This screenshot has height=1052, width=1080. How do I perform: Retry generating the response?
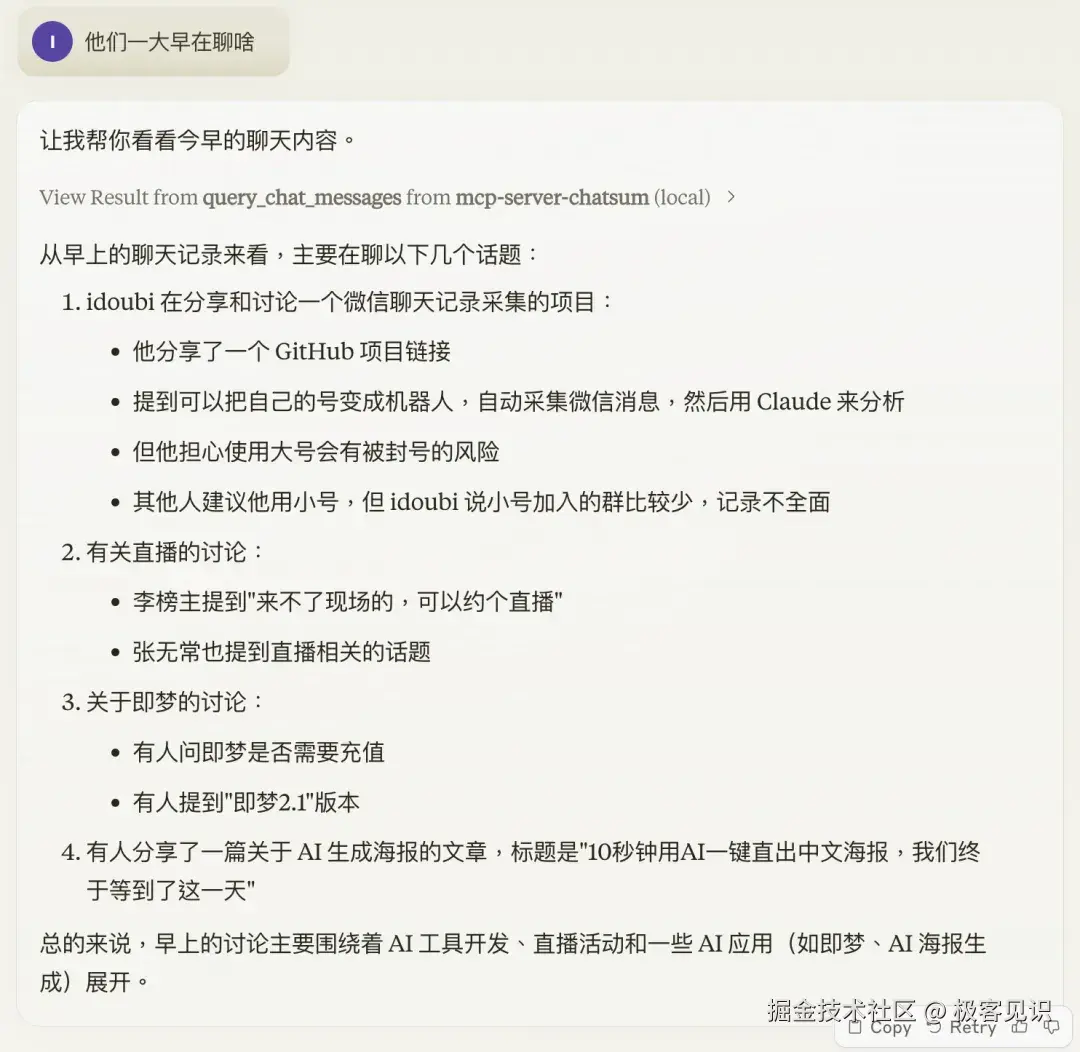961,1027
